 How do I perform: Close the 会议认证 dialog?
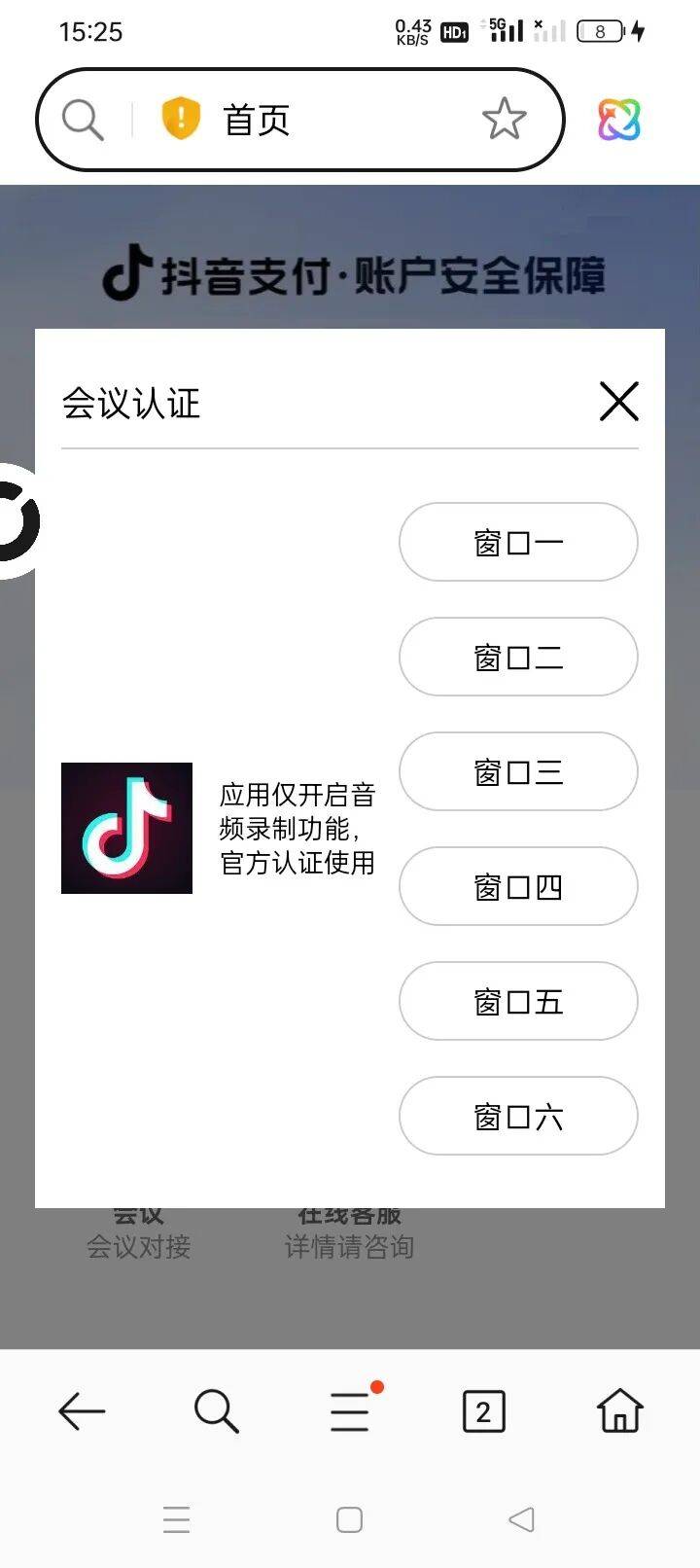pos(618,401)
